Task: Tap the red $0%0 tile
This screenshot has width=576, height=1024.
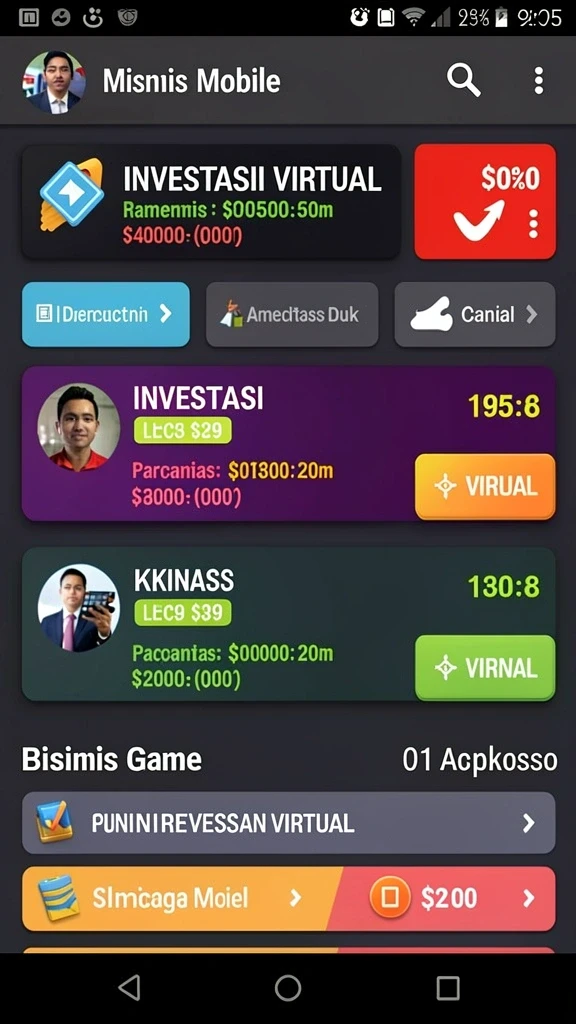Action: pos(485,202)
